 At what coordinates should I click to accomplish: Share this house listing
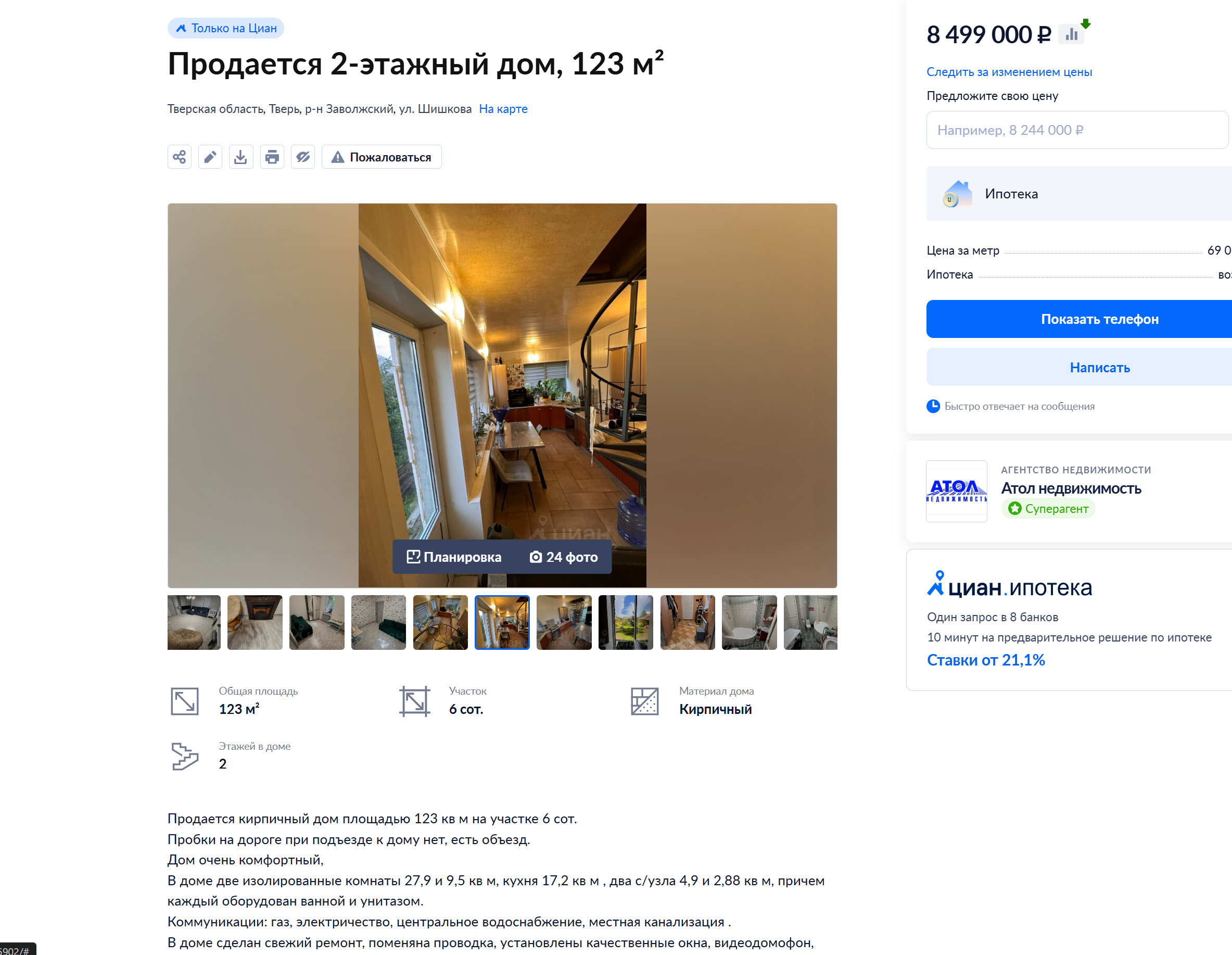tap(180, 157)
